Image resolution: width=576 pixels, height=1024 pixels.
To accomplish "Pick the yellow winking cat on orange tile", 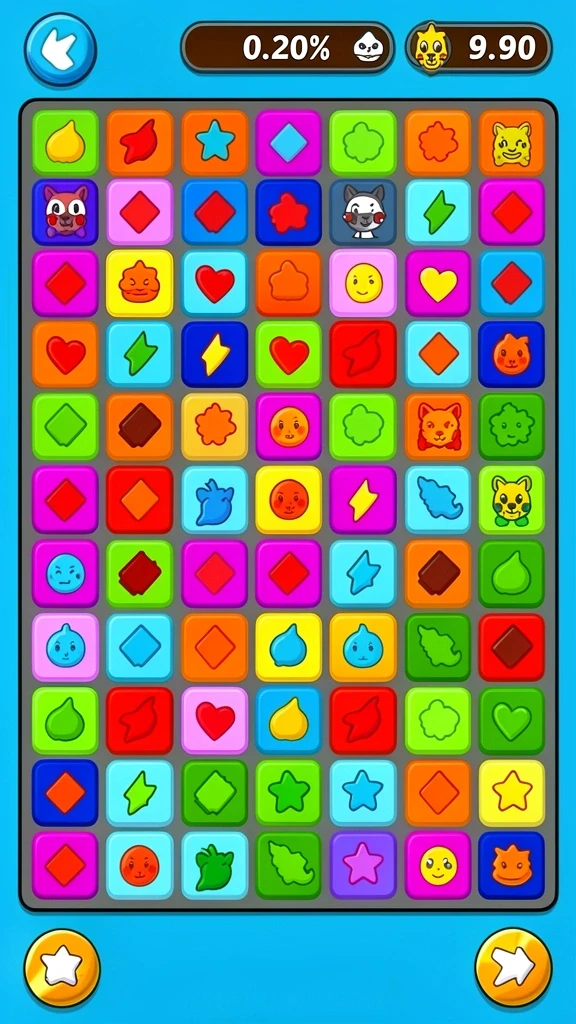I will pyautogui.click(x=512, y=142).
